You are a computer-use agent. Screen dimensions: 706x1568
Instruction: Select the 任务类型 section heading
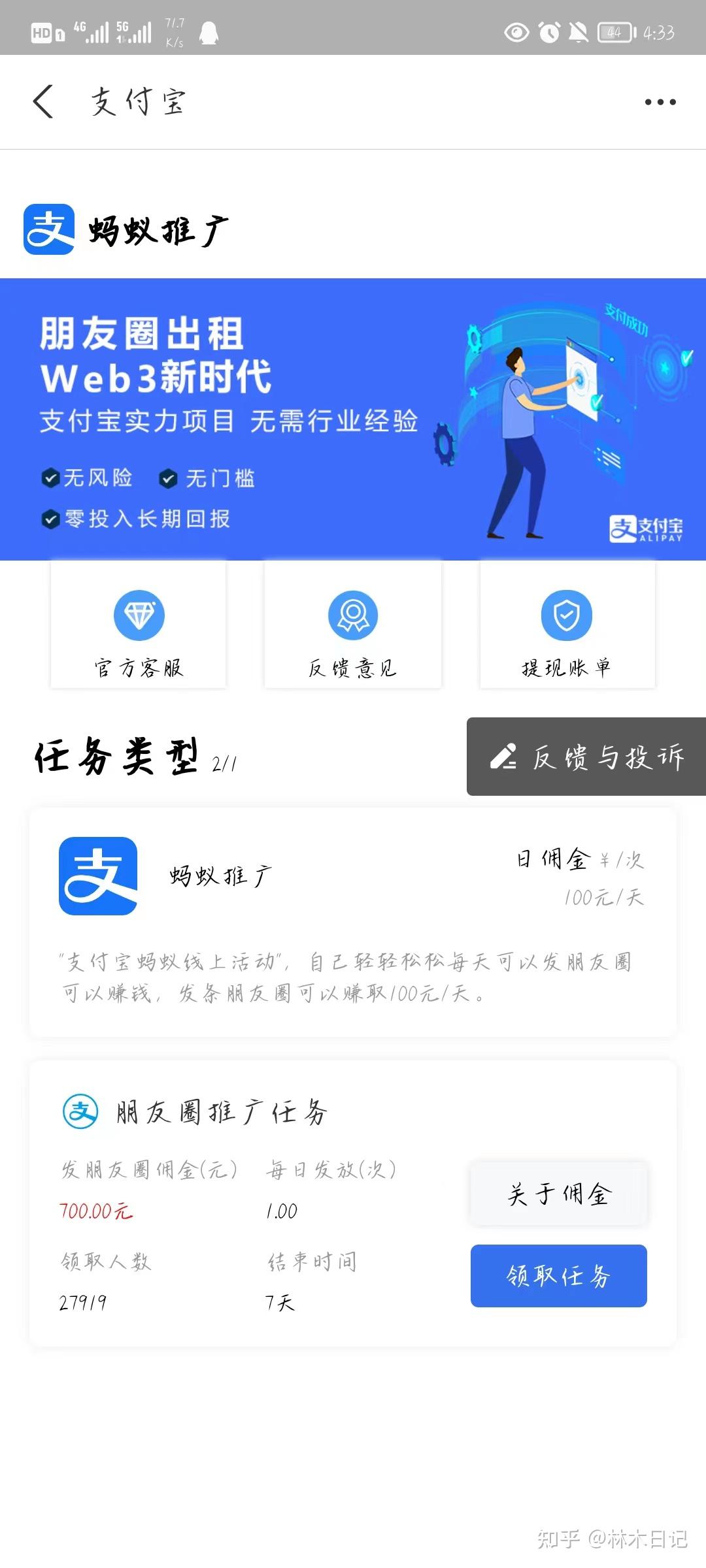[x=108, y=758]
